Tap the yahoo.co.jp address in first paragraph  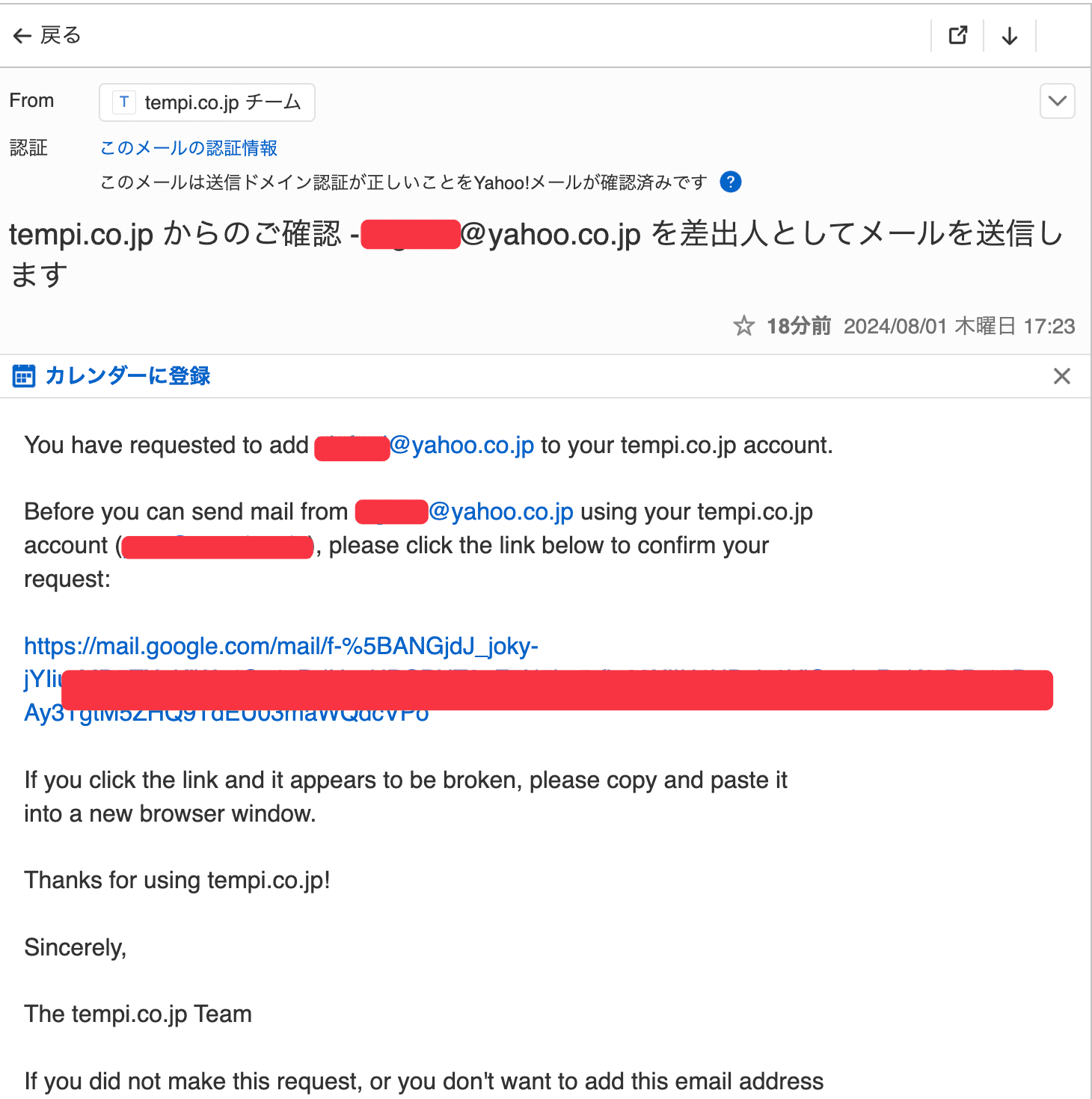[x=461, y=446]
